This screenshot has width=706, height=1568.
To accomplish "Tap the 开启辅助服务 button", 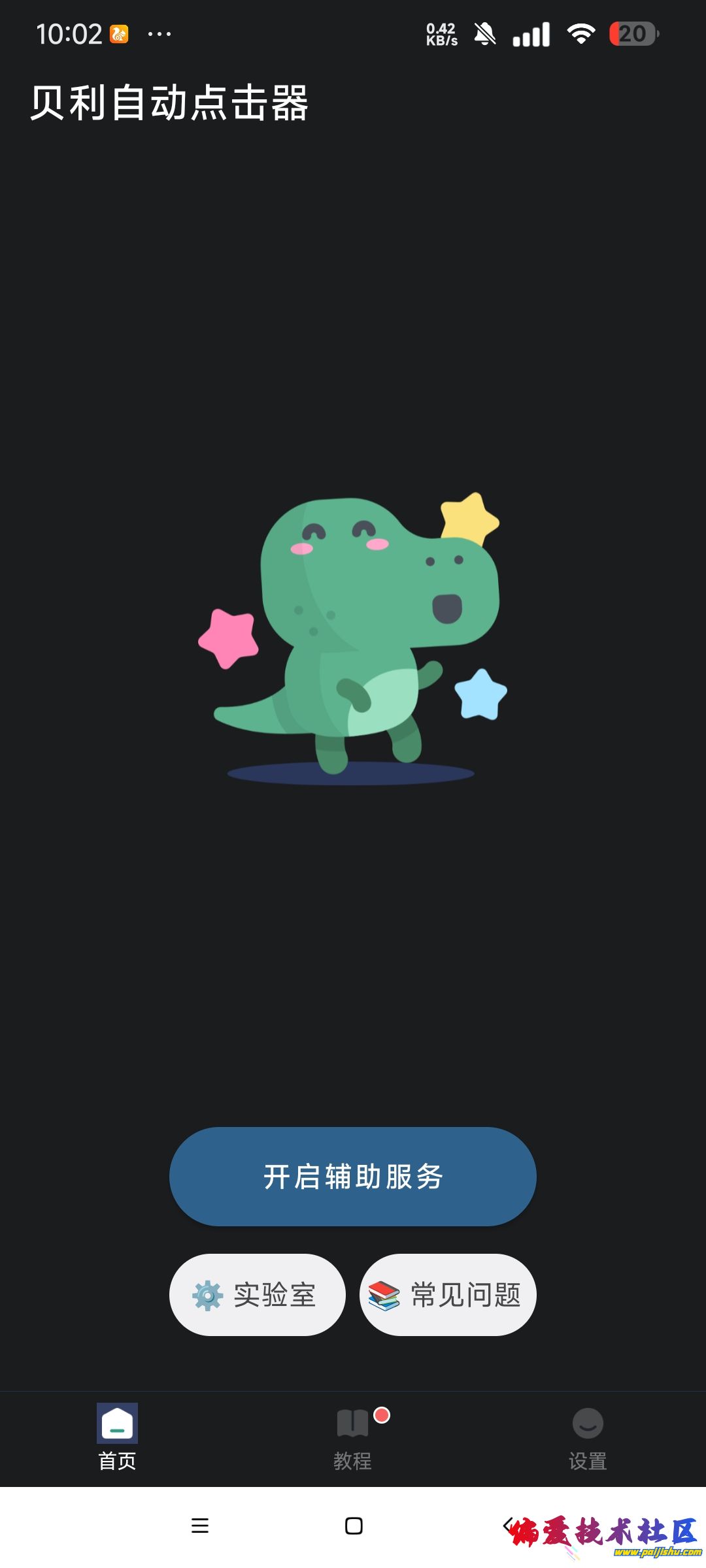I will click(353, 1177).
